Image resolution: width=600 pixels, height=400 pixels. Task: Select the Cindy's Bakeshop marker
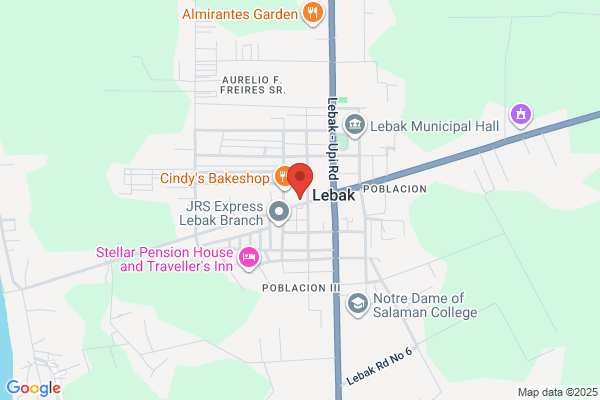283,178
